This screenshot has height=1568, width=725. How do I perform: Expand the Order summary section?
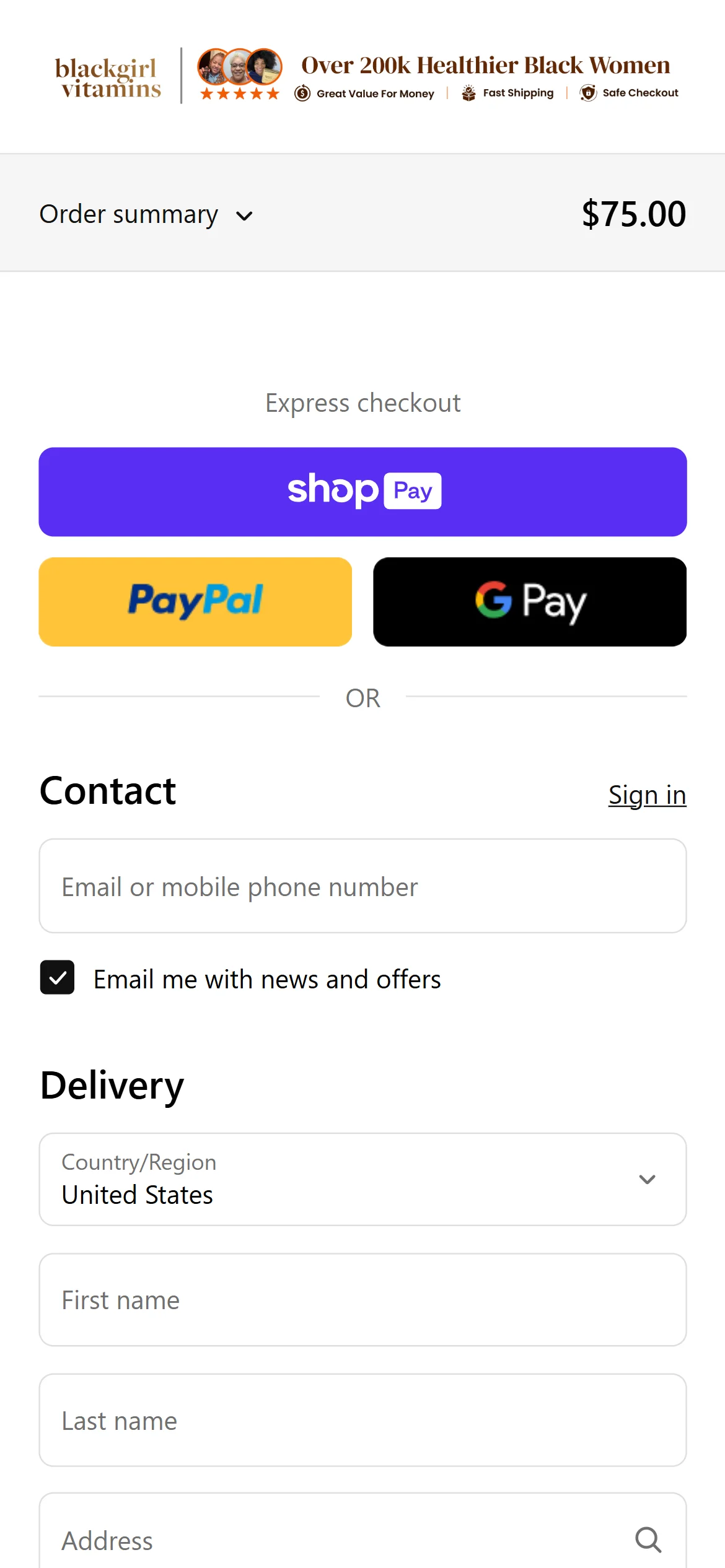(x=146, y=214)
